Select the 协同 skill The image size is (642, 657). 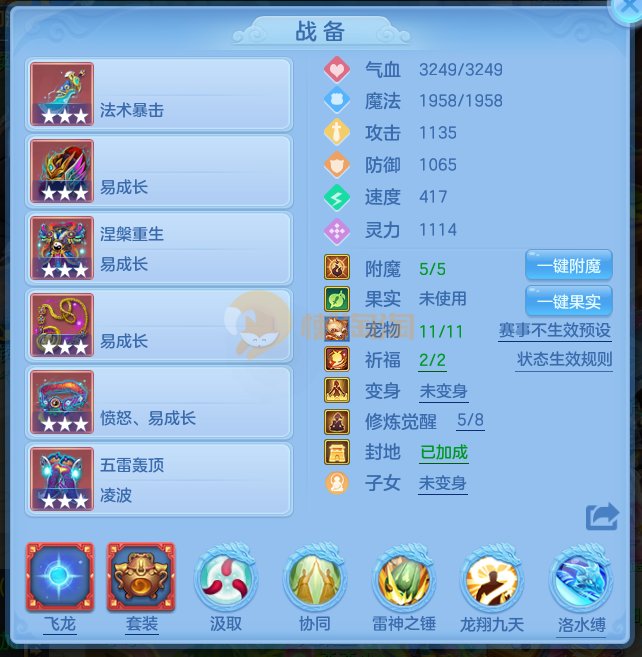click(x=315, y=580)
